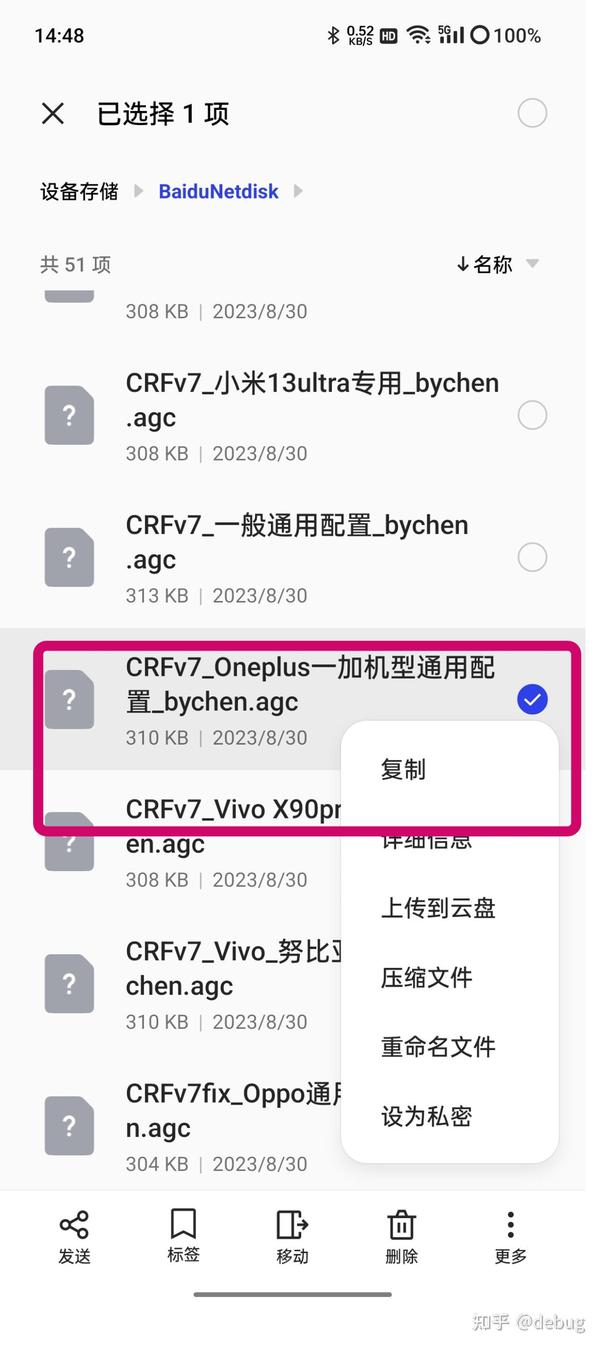Viewport: 600px width, 1349px height.
Task: Tap 发送 to share the file
Action: tap(74, 1237)
